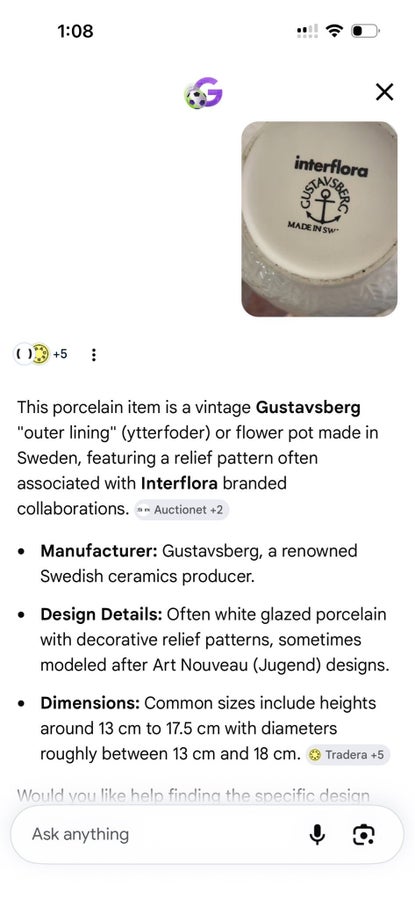Open the uploaded Gustavsberg stamp photo
Screen dimensions: 415x900
[319, 219]
